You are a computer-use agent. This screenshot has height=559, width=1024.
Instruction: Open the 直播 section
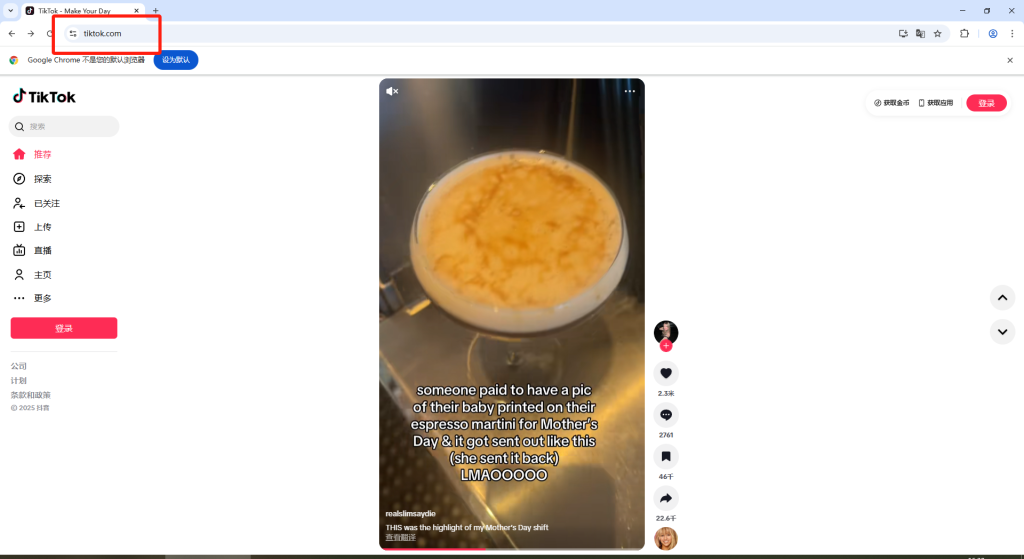tap(42, 251)
